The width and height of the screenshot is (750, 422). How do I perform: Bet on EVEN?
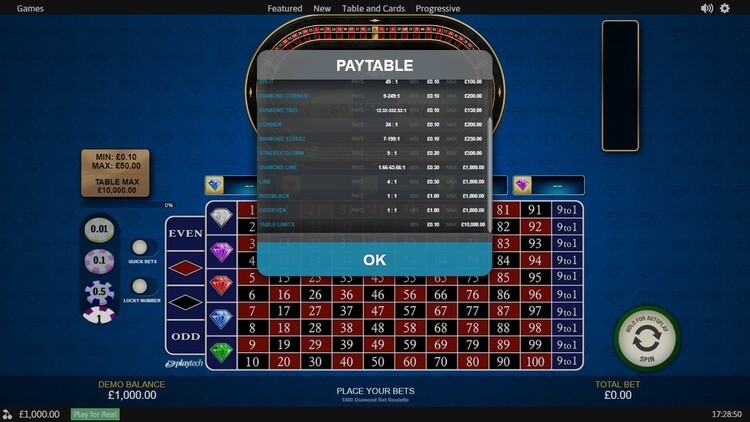(185, 233)
